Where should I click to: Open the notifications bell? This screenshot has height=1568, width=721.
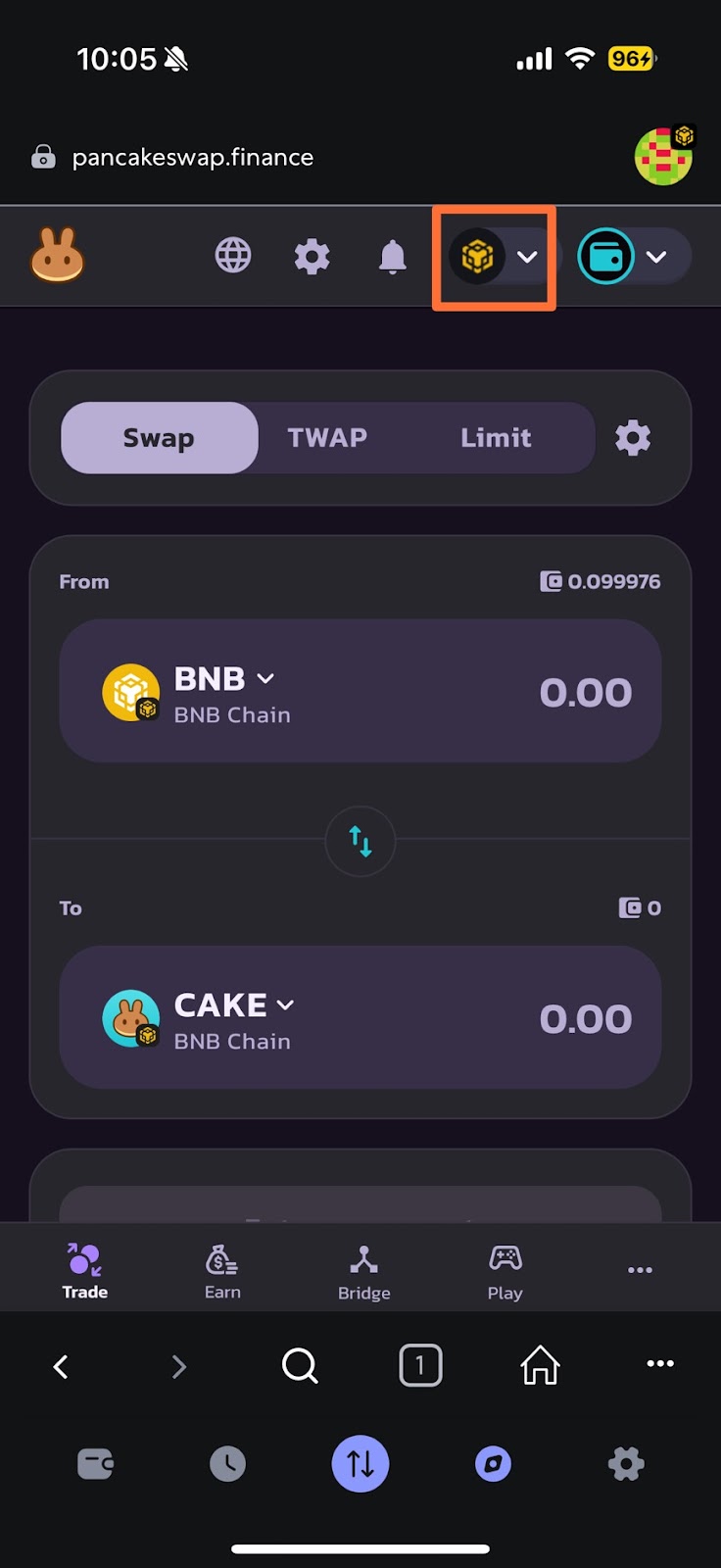tap(392, 257)
